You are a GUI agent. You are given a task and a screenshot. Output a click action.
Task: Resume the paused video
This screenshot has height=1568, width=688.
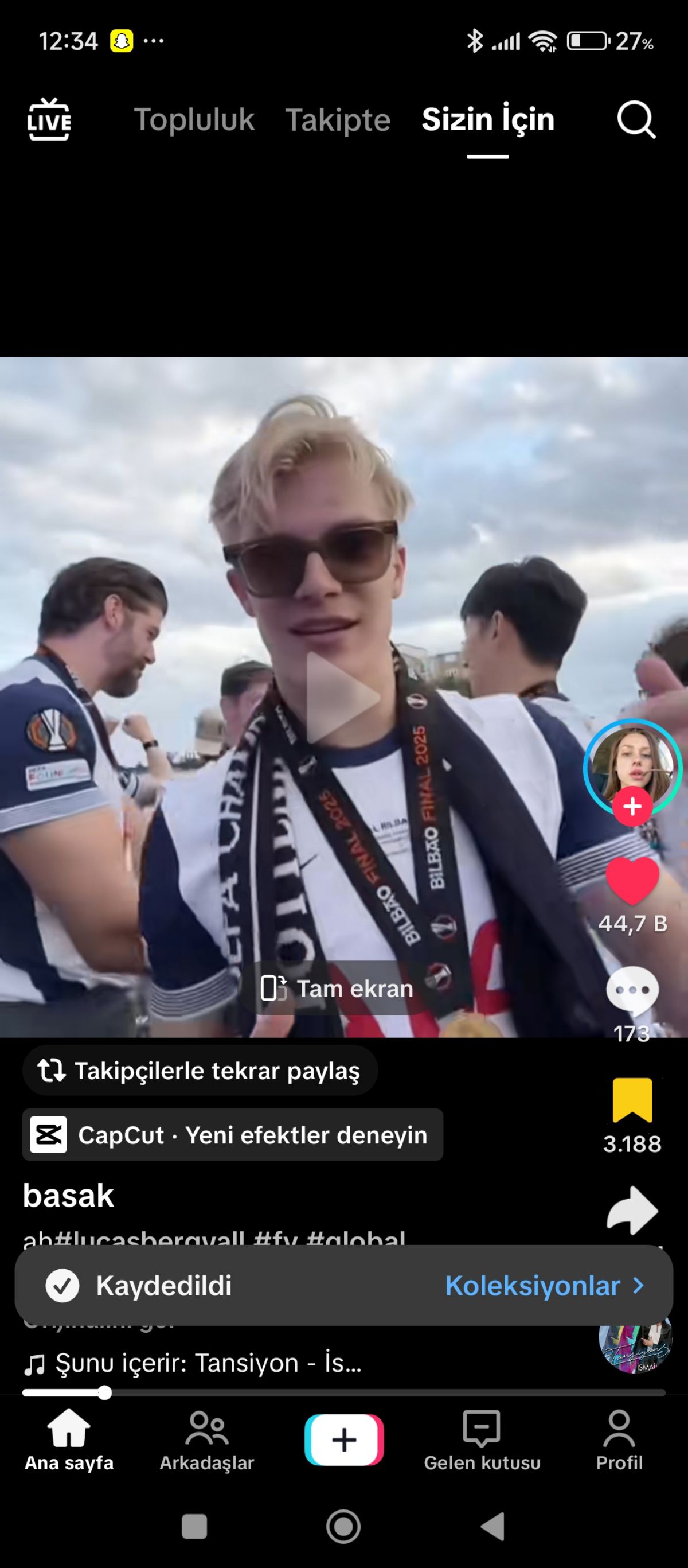(x=343, y=698)
